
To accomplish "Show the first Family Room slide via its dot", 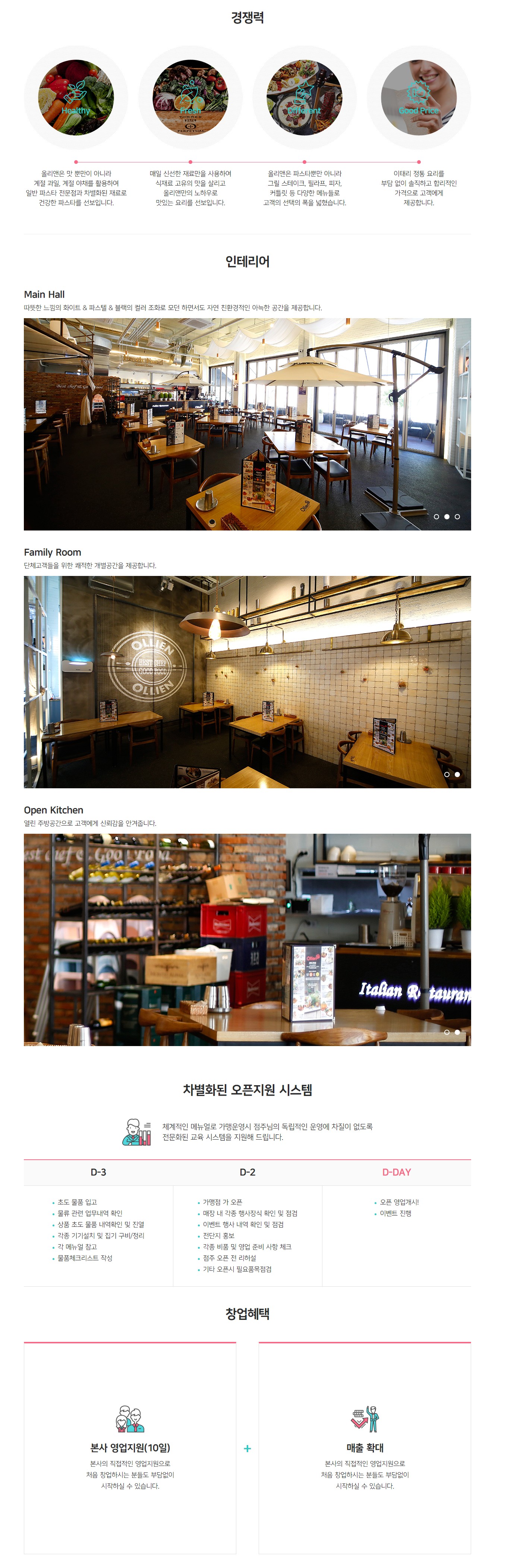I will coord(447,774).
